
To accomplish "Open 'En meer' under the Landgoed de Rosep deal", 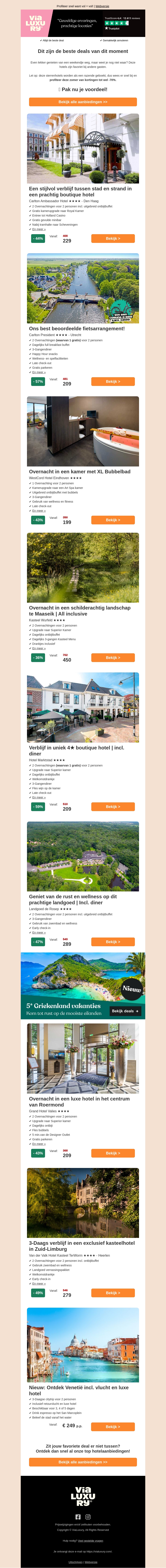I will 39,933.
